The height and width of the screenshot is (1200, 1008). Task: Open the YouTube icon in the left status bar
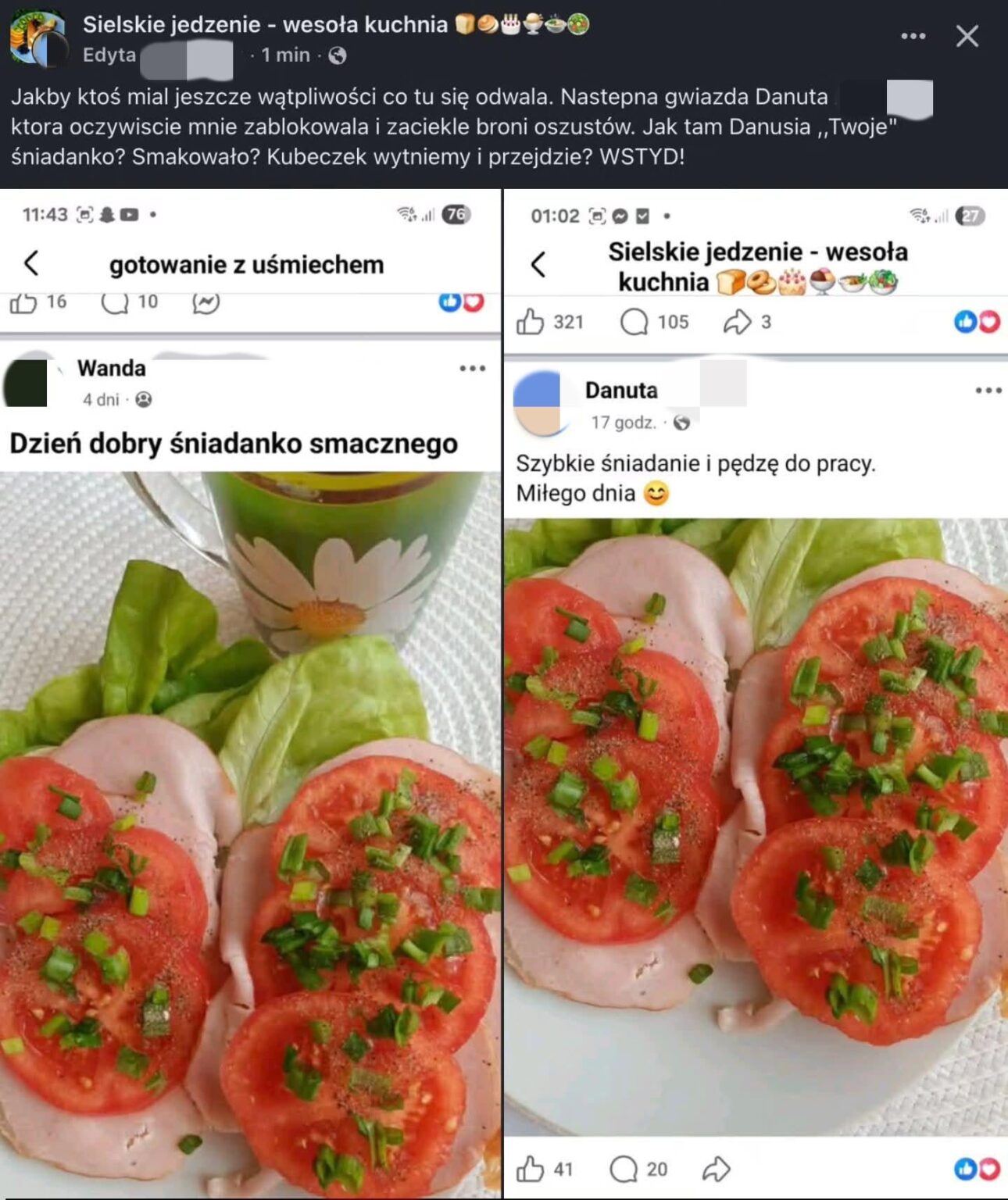[x=131, y=215]
